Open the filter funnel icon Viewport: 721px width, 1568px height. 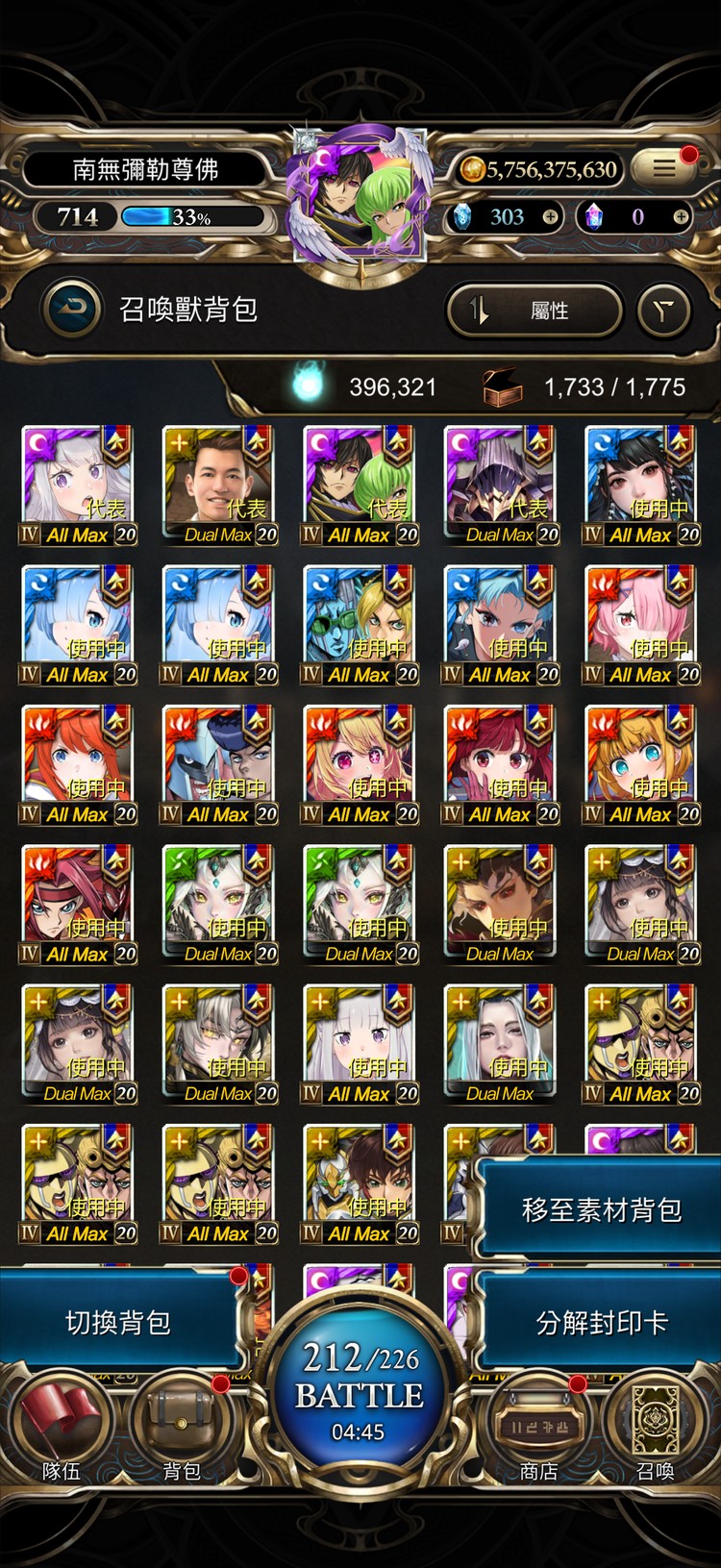(x=663, y=310)
